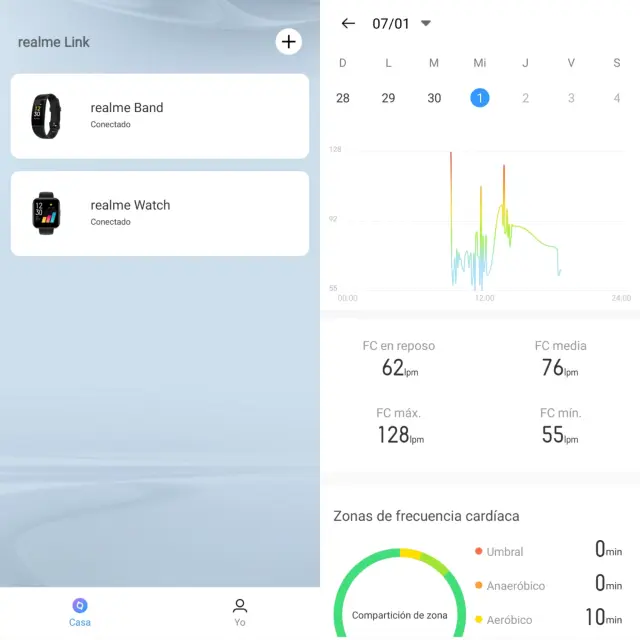The height and width of the screenshot is (640, 640).
Task: Switch to the Yo tab
Action: 240,612
